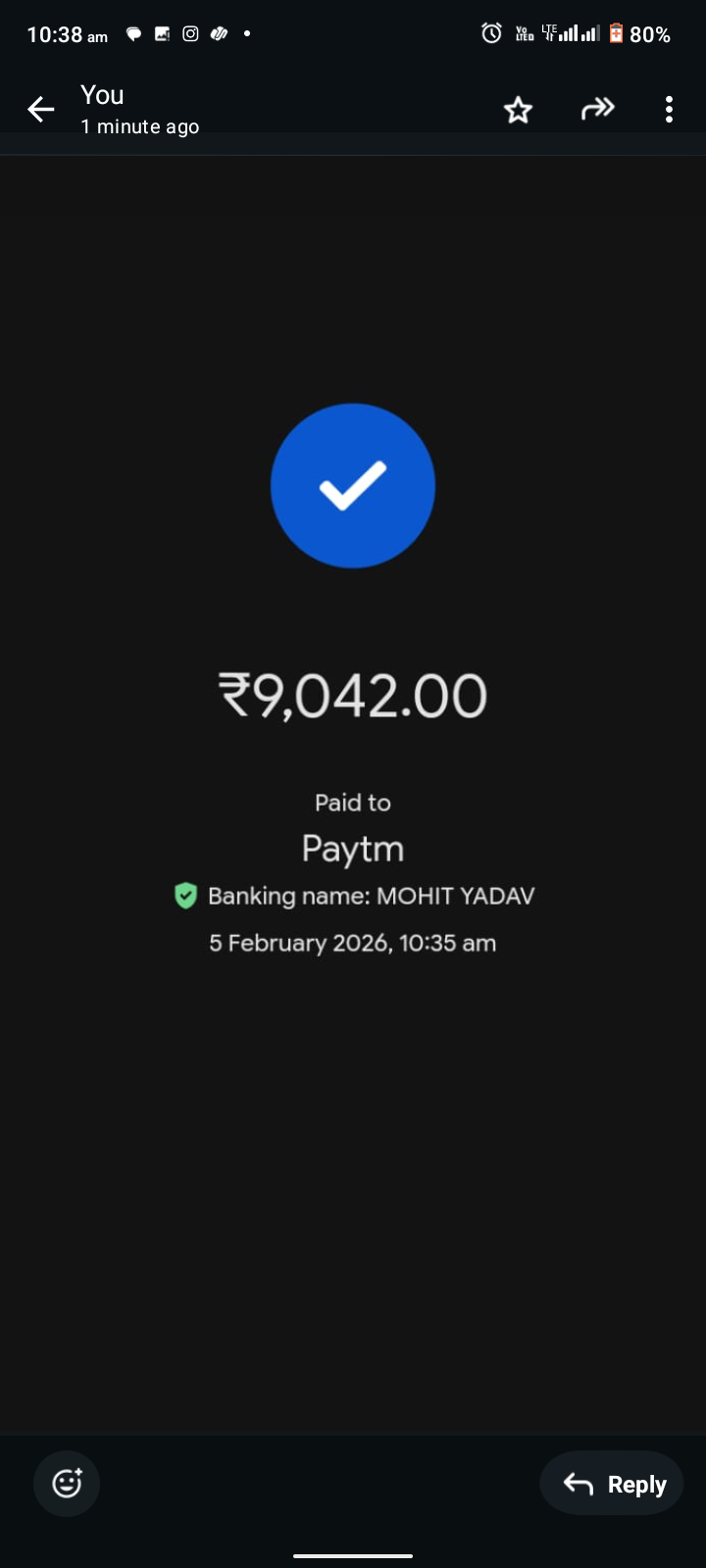706x1568 pixels.
Task: Forward this image
Action: coord(597,109)
